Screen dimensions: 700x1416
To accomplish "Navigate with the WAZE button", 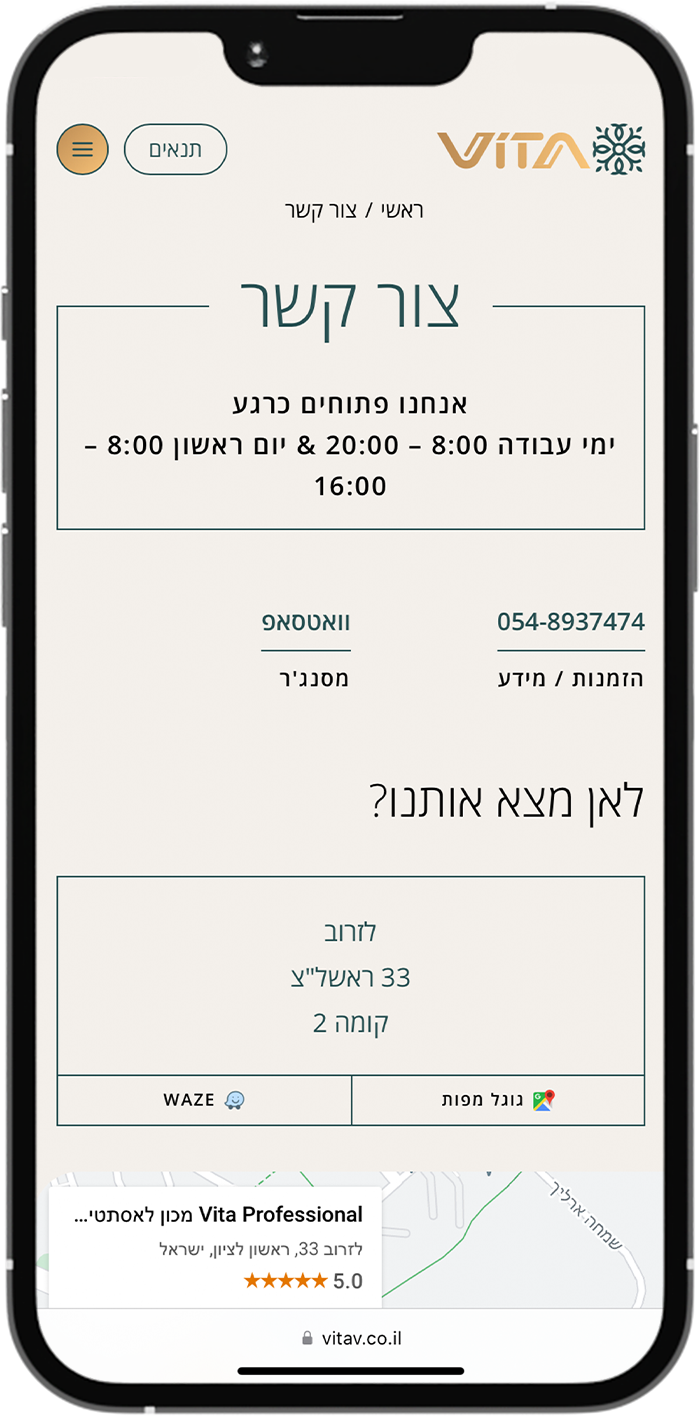I will pyautogui.click(x=204, y=1100).
